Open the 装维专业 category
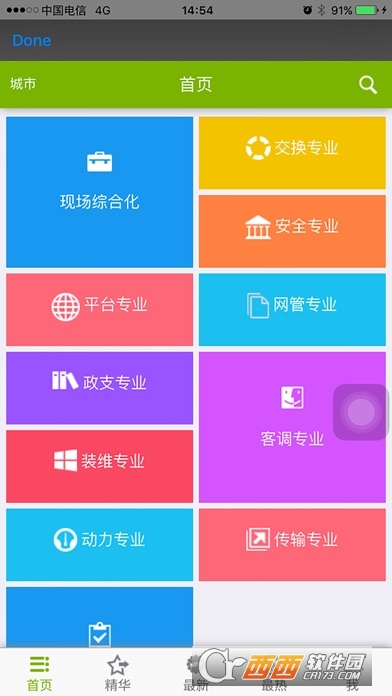This screenshot has width=392, height=696. click(99, 466)
